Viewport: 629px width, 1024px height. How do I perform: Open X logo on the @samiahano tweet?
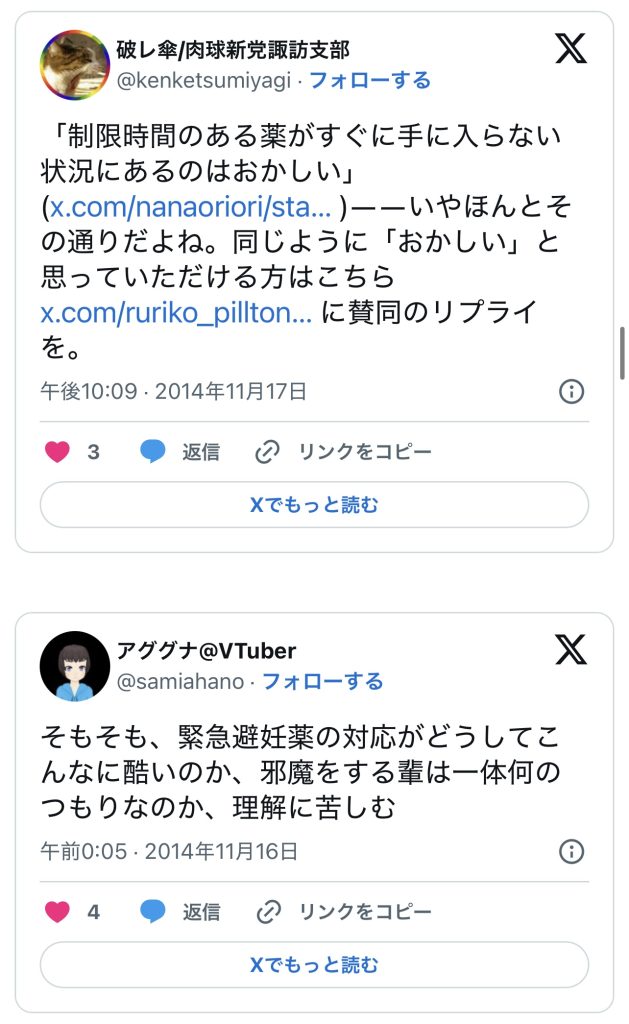point(570,650)
